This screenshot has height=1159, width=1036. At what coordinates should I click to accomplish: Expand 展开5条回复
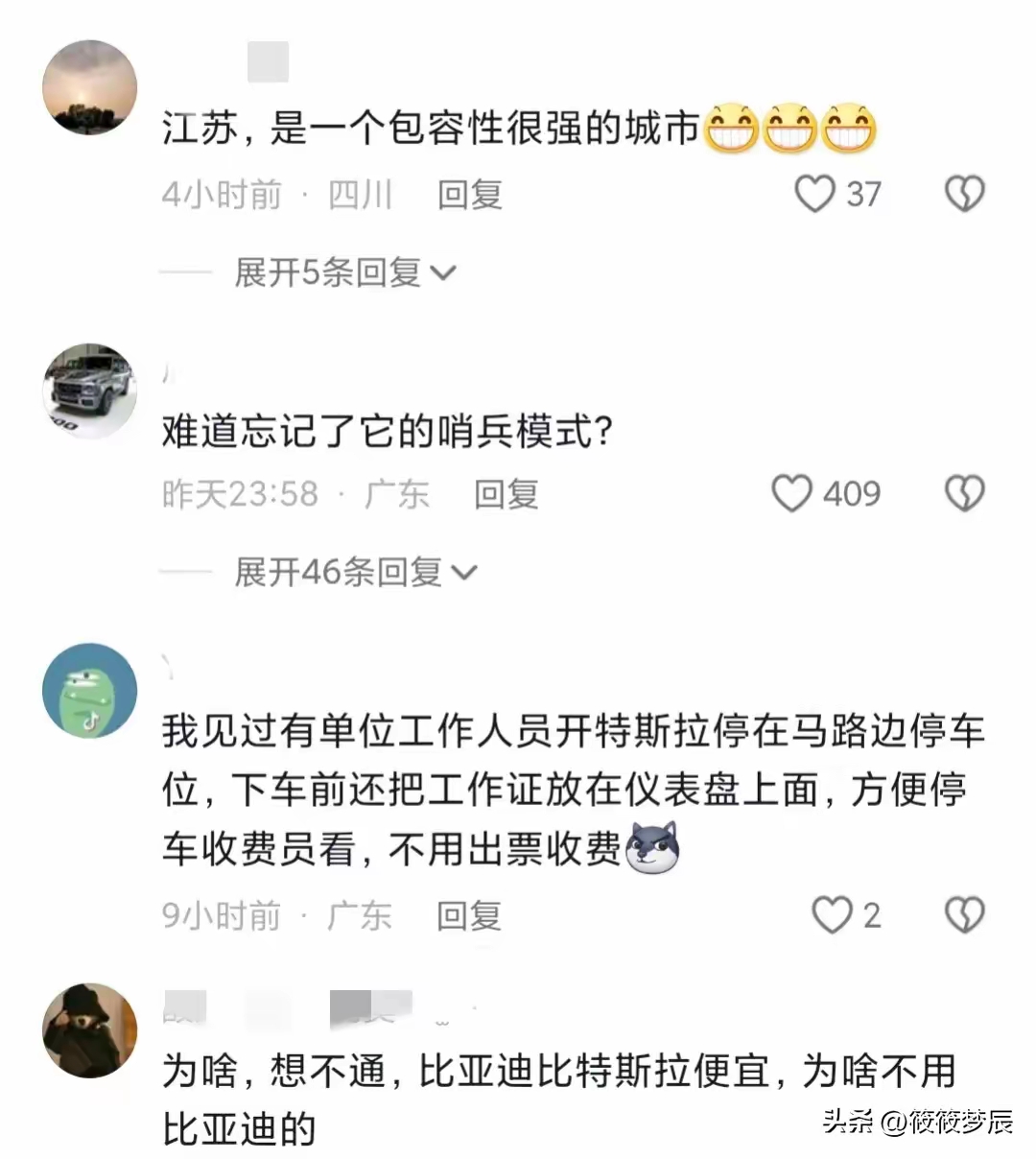click(x=344, y=273)
